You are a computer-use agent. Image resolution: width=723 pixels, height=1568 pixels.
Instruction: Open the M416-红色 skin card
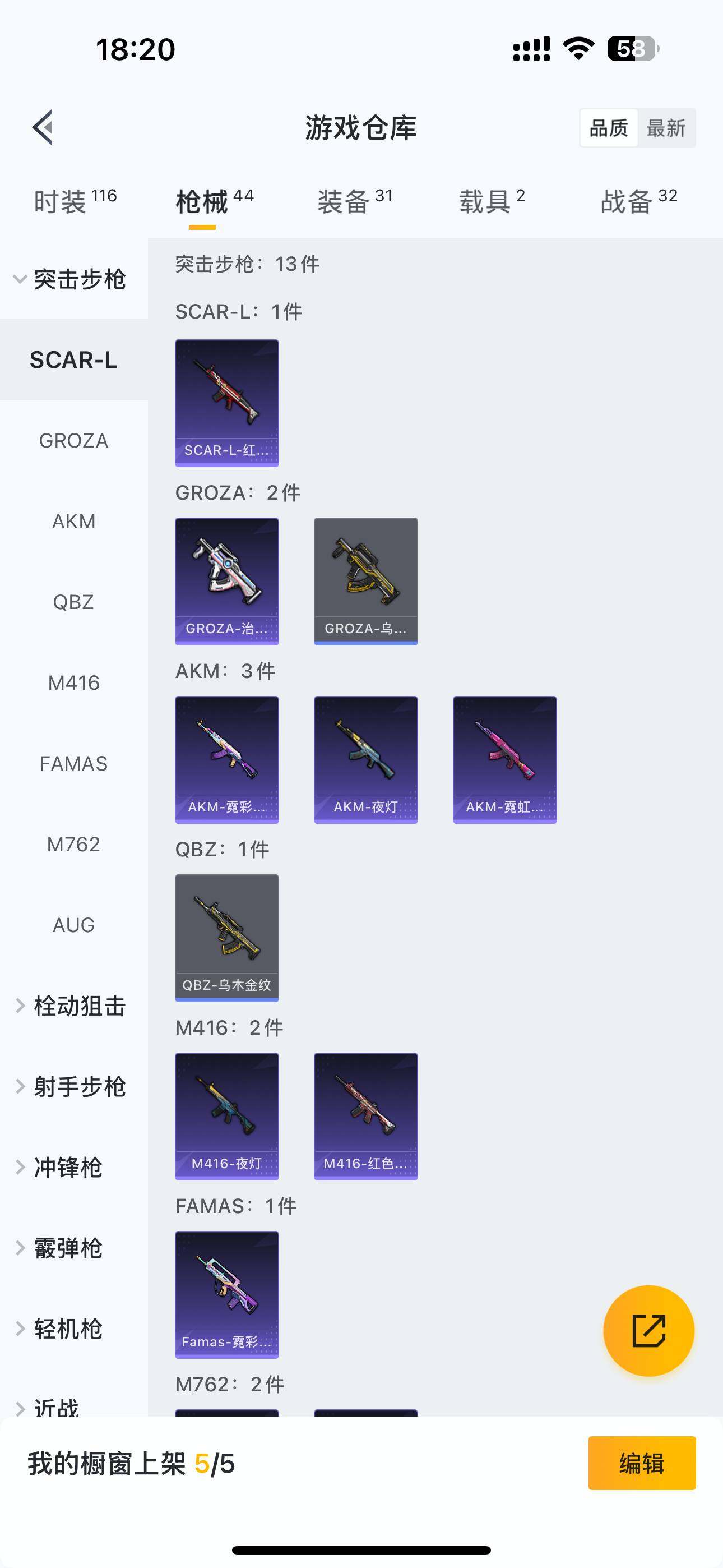point(366,1116)
